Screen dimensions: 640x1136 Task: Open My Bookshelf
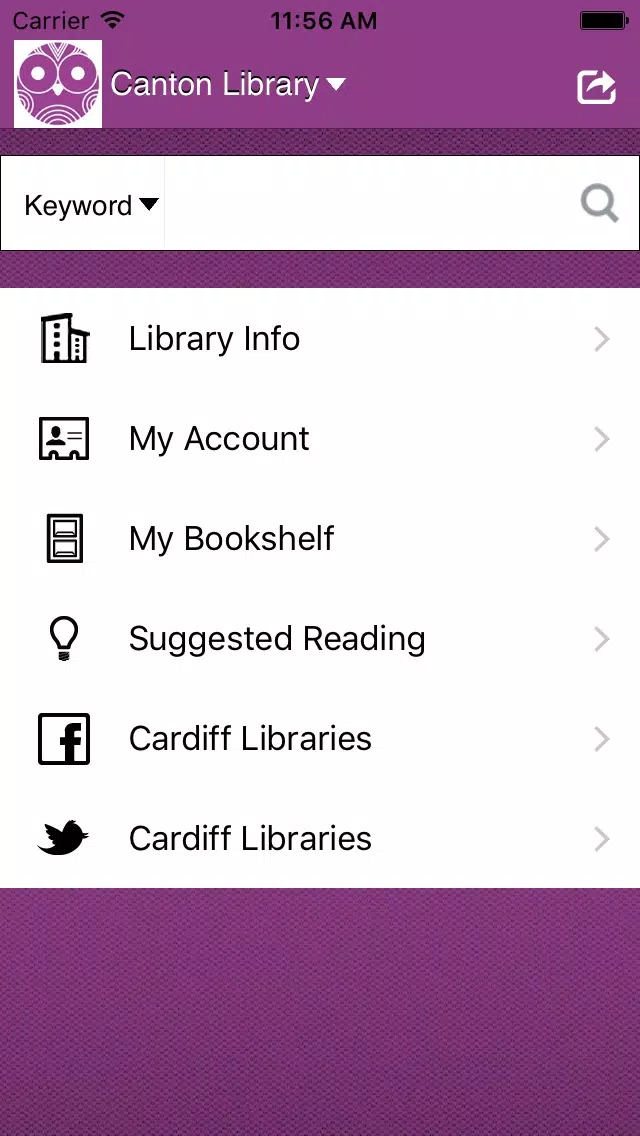tap(320, 538)
